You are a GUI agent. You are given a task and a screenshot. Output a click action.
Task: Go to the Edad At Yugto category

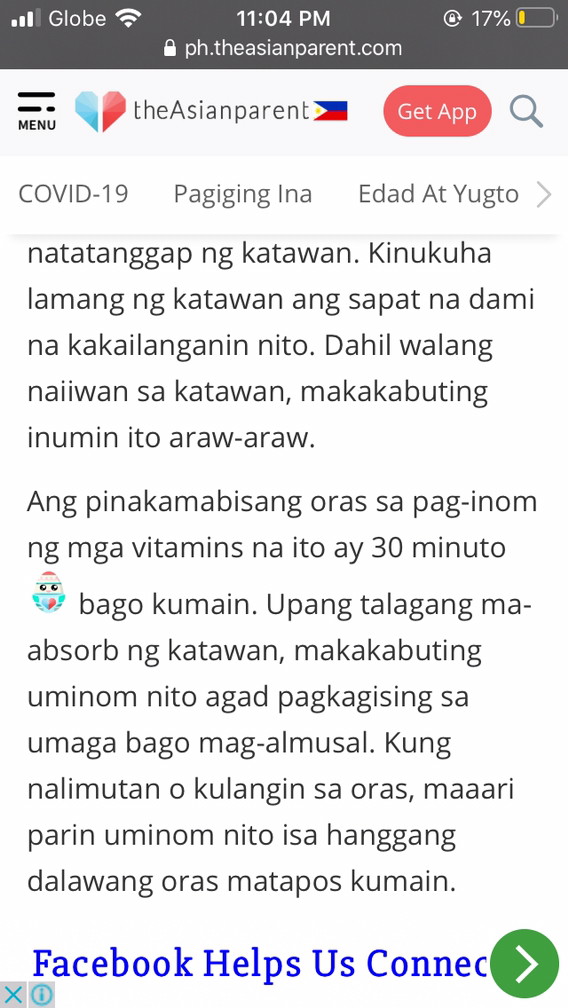coord(438,194)
